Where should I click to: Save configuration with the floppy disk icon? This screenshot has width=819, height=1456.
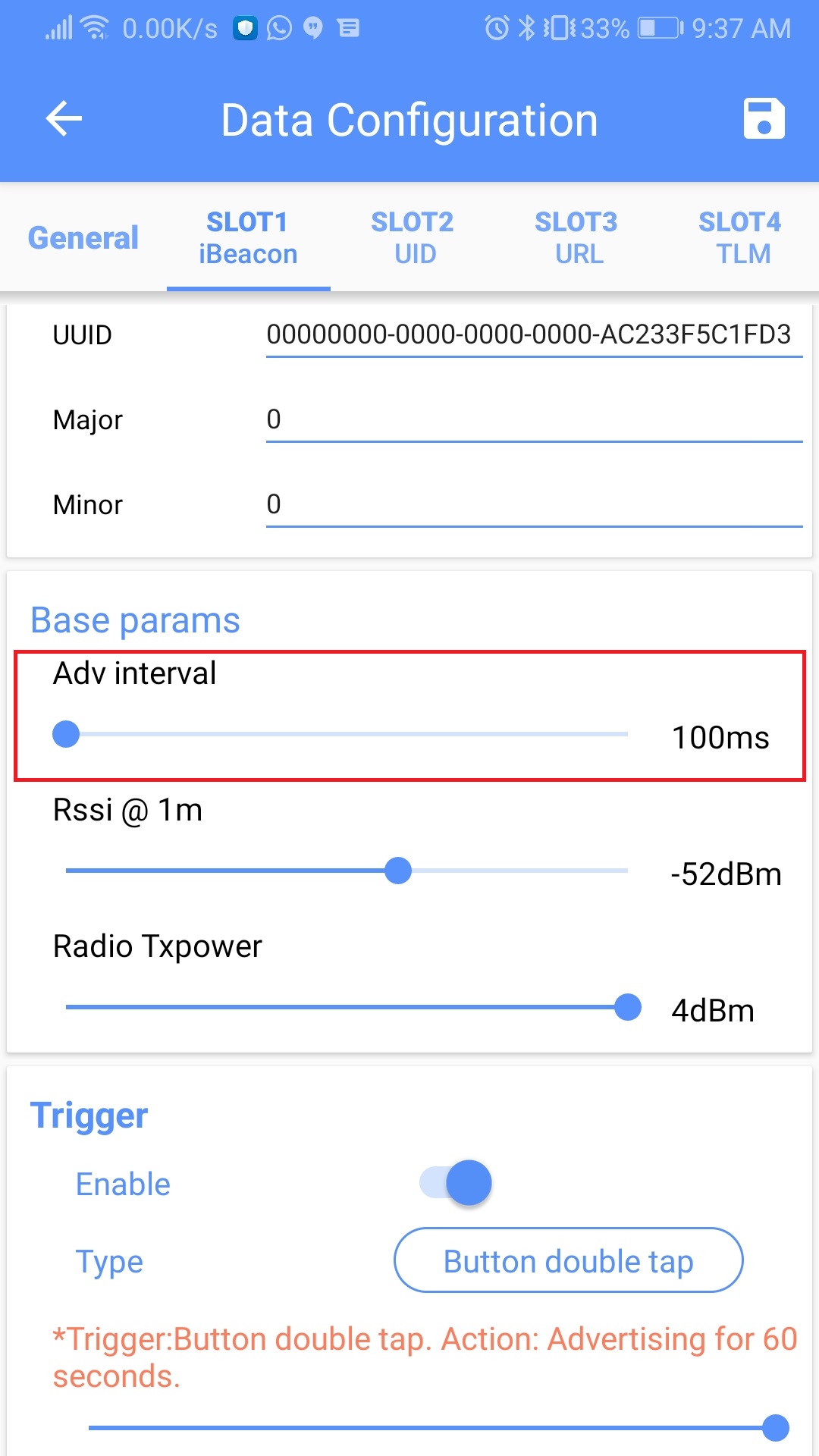764,119
